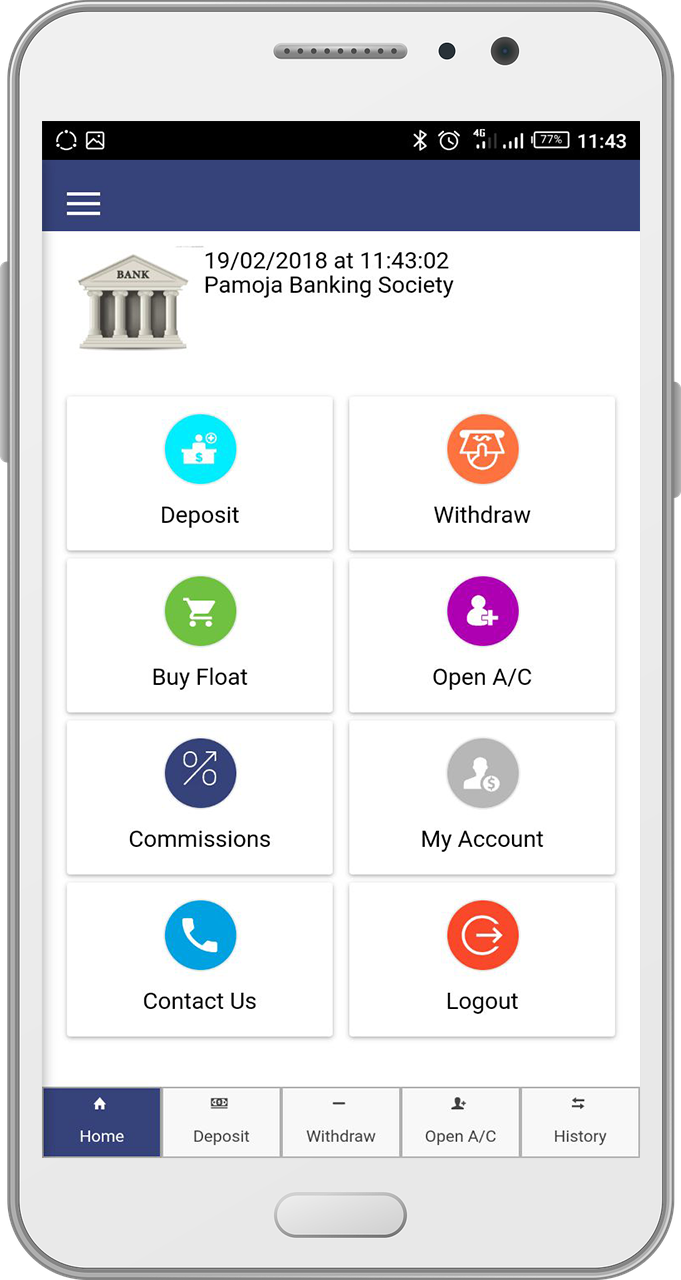Open the hamburger drawer menu

point(83,204)
